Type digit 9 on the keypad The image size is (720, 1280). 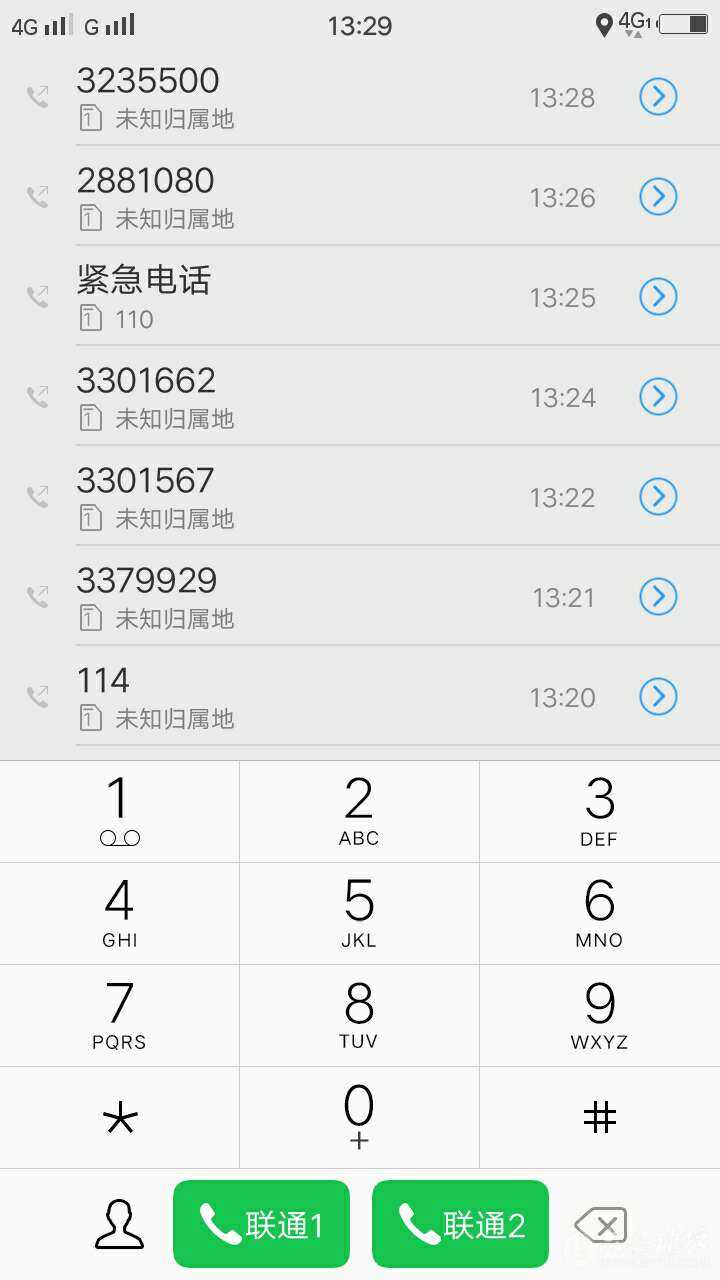599,1015
